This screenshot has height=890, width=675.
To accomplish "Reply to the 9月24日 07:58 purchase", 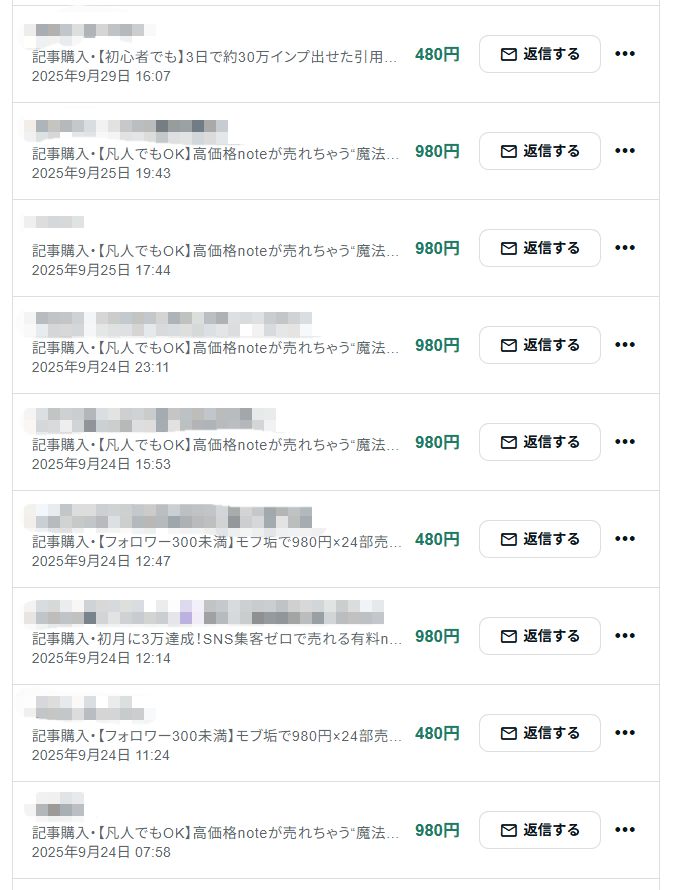I will (539, 830).
